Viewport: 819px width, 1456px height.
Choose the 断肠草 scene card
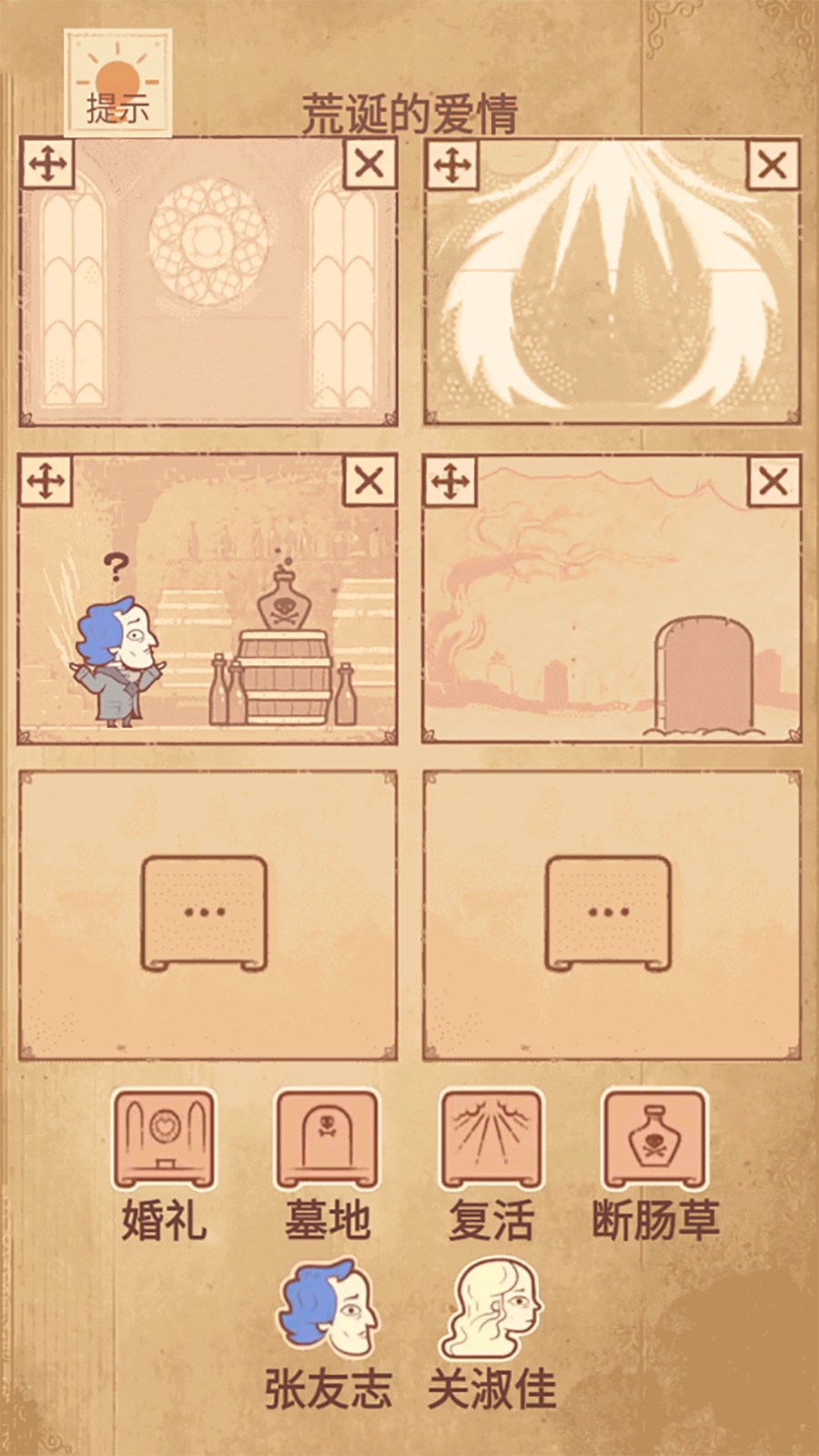(654, 1141)
